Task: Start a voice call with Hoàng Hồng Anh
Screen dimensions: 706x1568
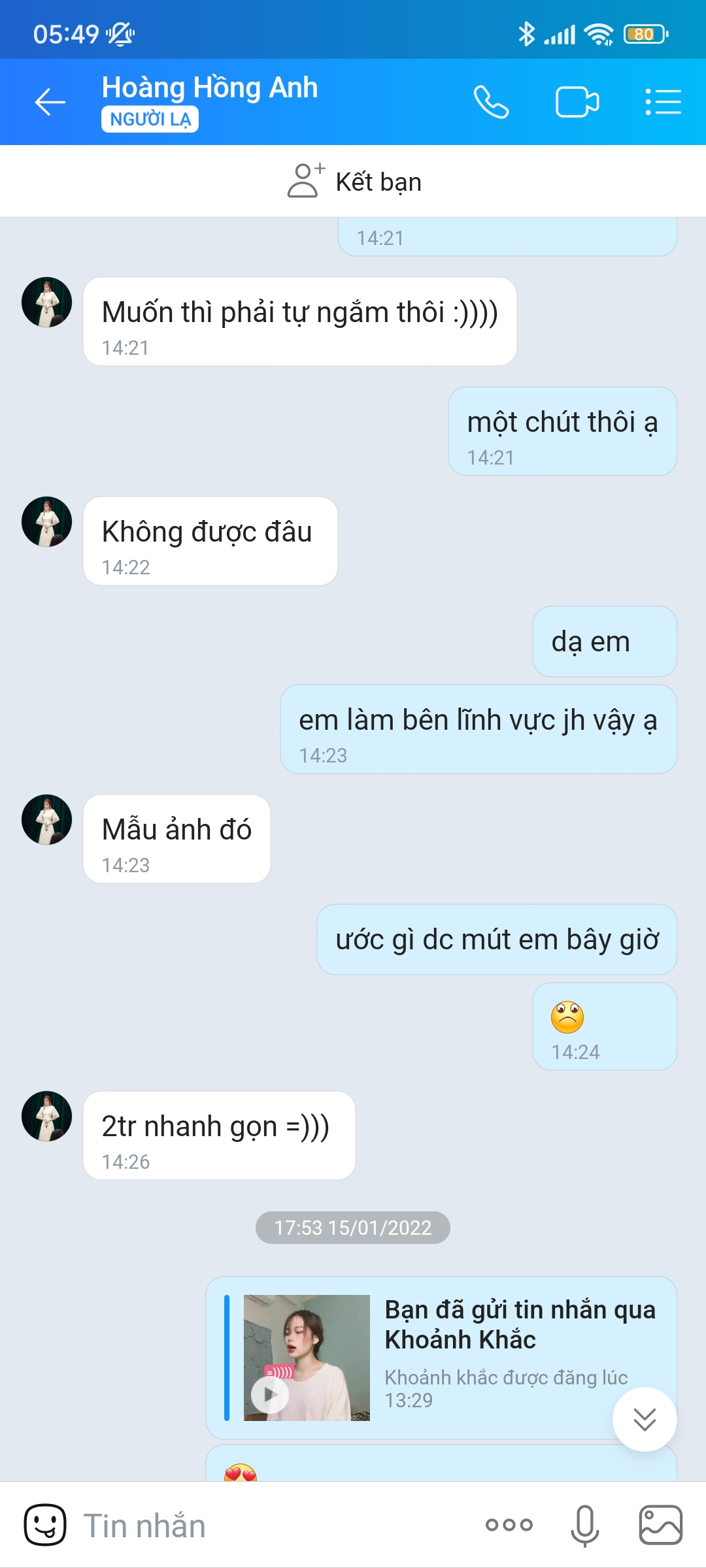Action: coord(491,102)
